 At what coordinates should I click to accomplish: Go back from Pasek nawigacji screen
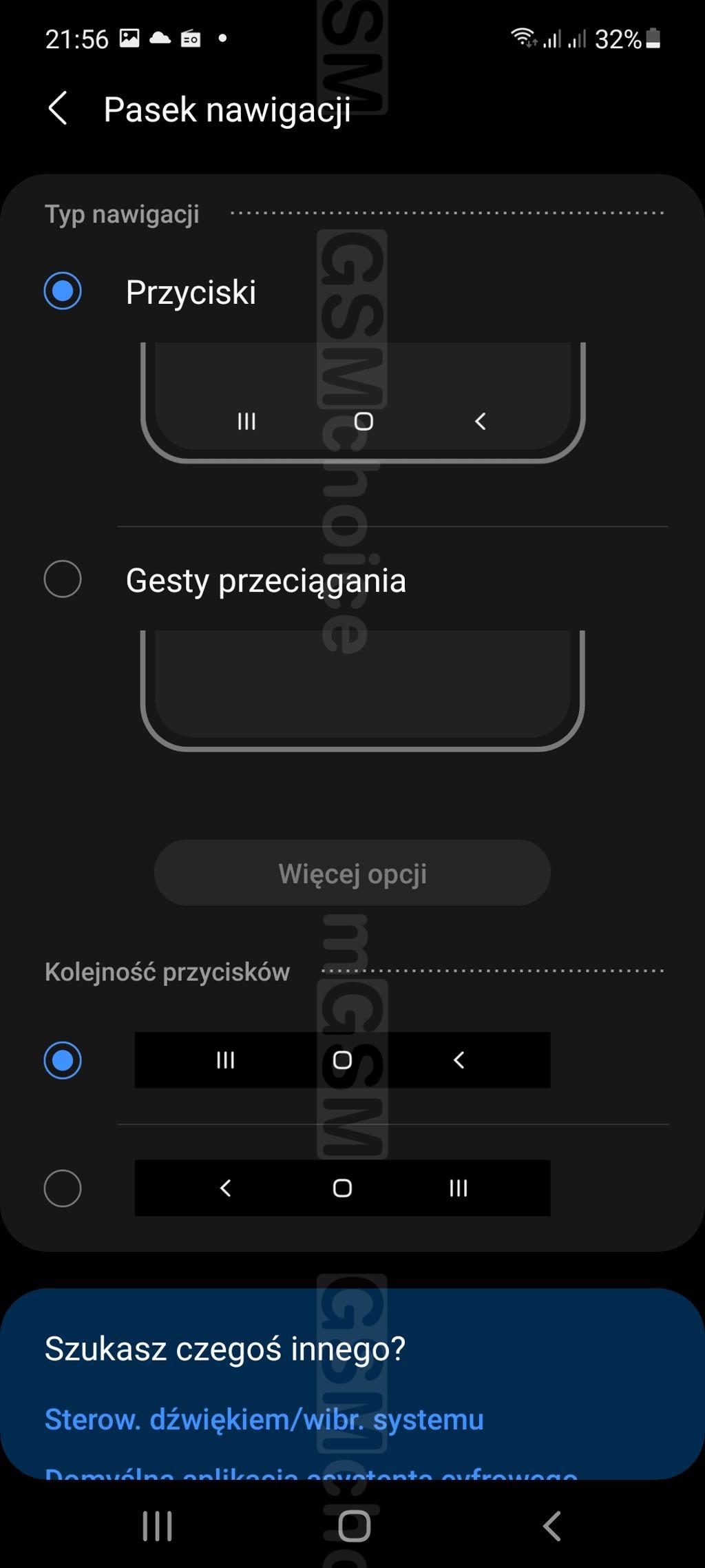point(58,109)
